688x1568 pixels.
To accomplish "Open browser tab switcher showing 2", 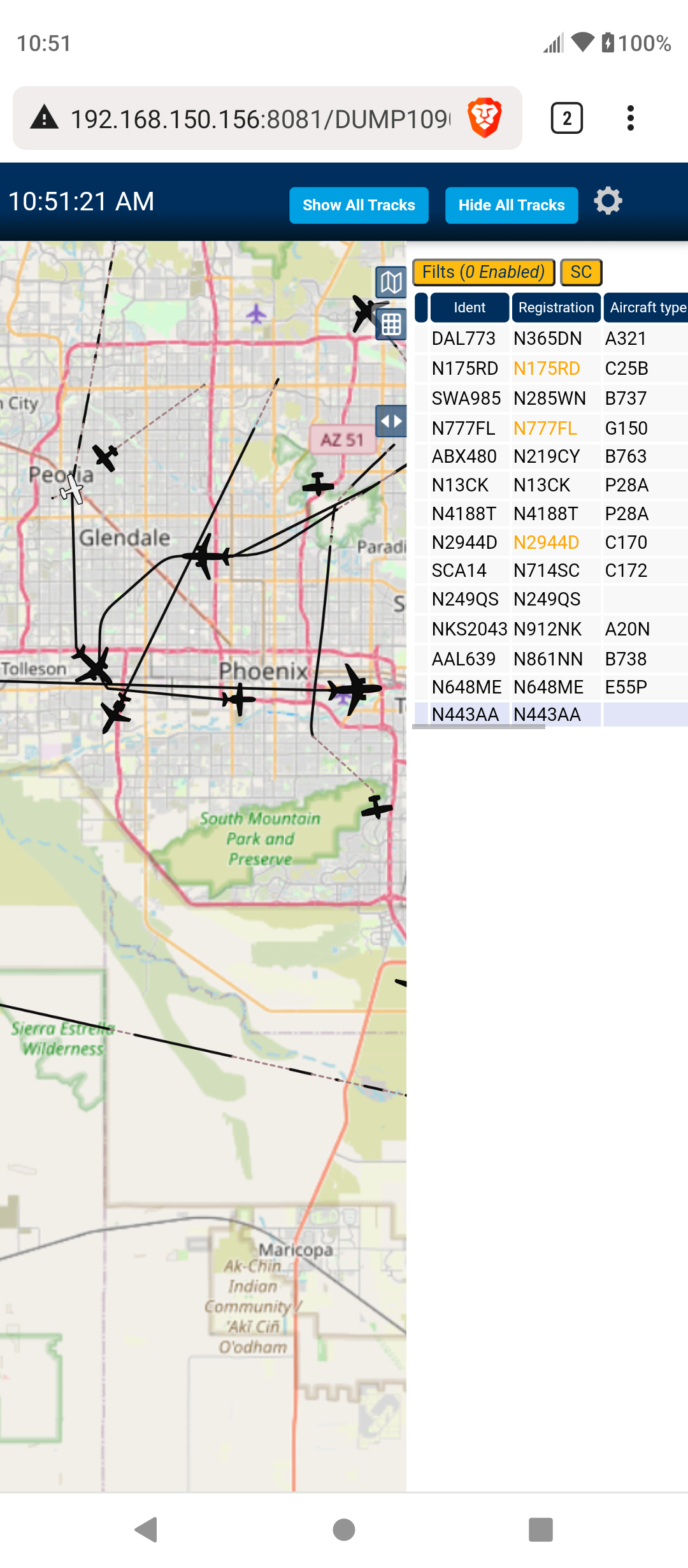I will coord(566,118).
